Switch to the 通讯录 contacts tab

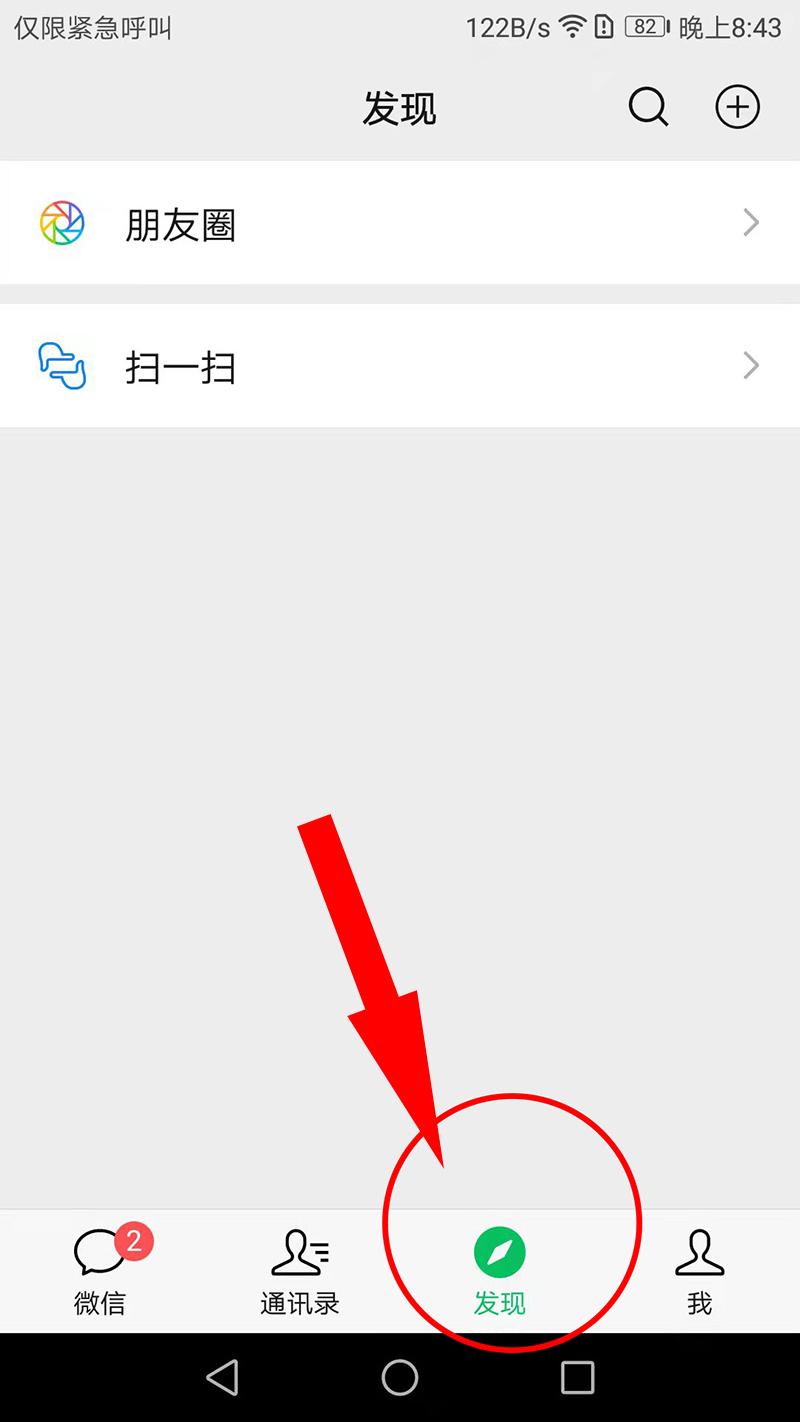[x=300, y=1270]
